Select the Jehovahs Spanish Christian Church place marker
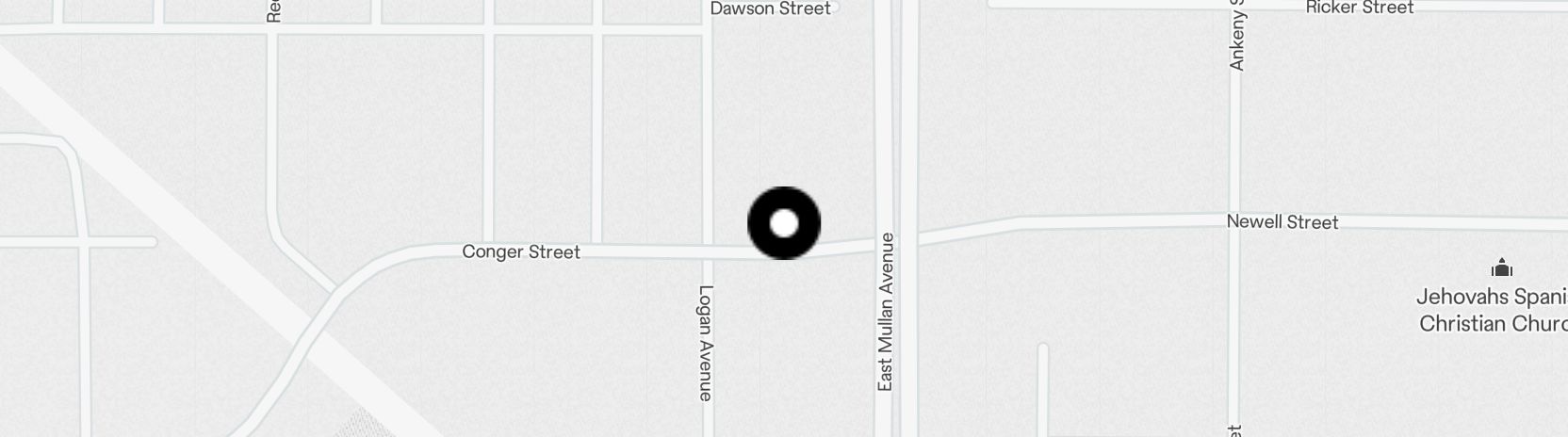This screenshot has height=437, width=1568. [1502, 268]
